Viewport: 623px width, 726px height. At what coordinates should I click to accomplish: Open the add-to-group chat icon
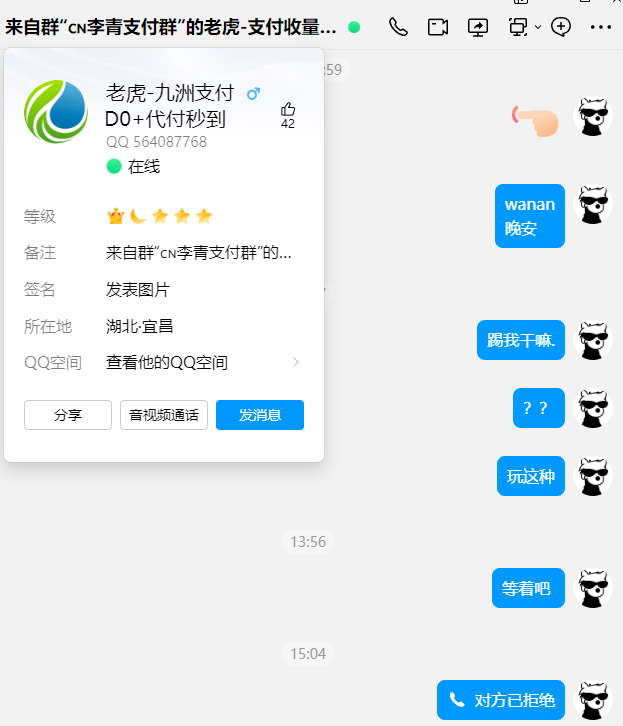point(561,27)
